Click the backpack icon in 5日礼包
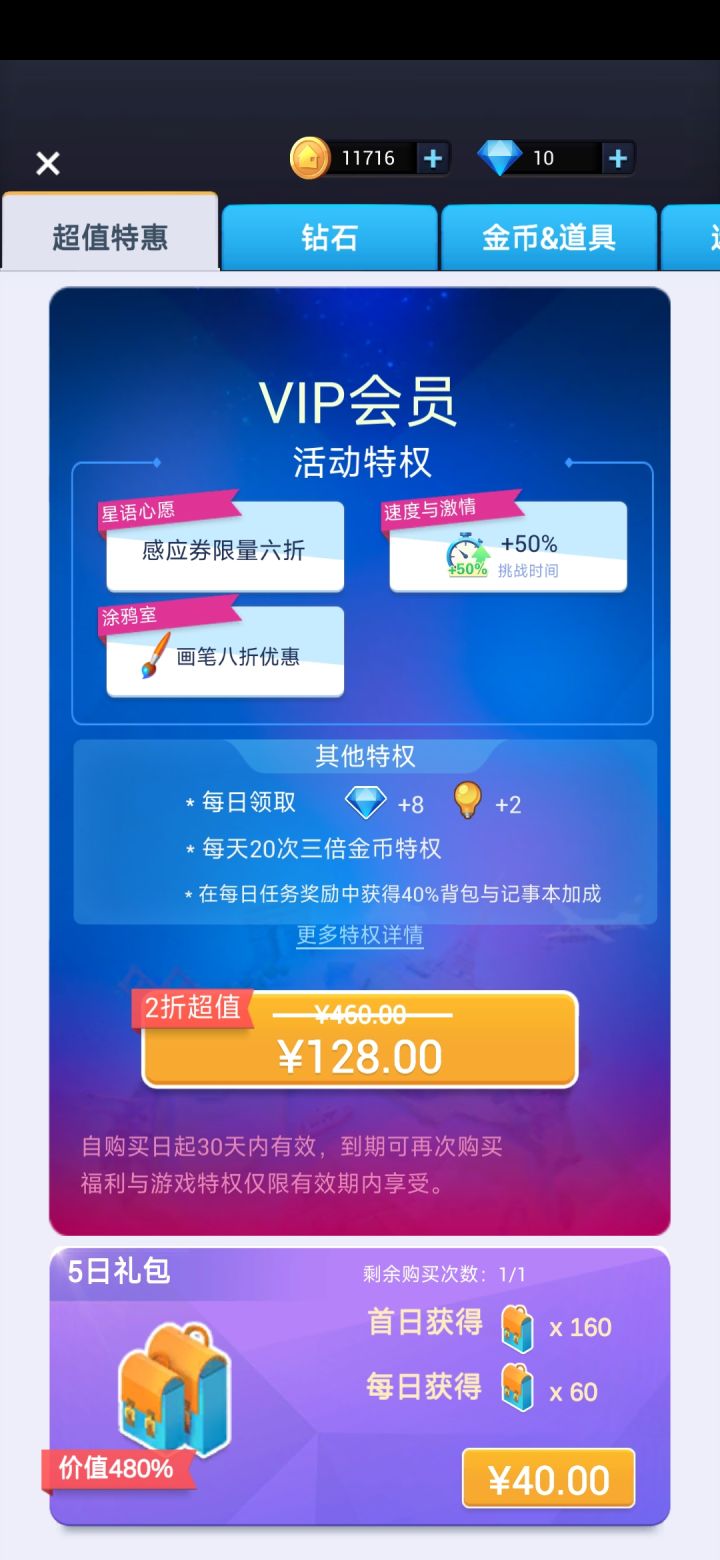720x1560 pixels. coord(177,1390)
